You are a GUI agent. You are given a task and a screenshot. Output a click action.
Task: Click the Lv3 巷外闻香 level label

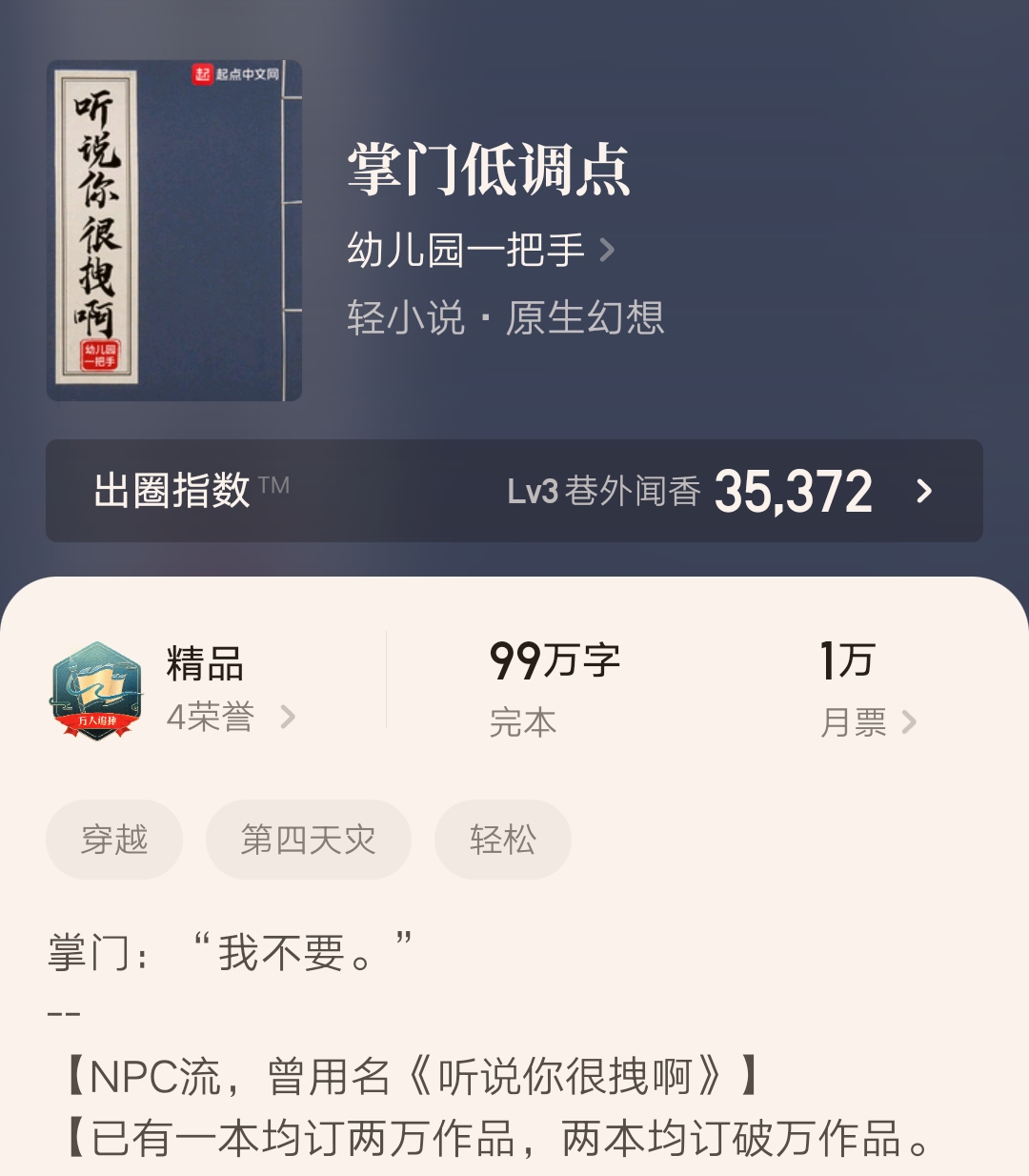(606, 494)
